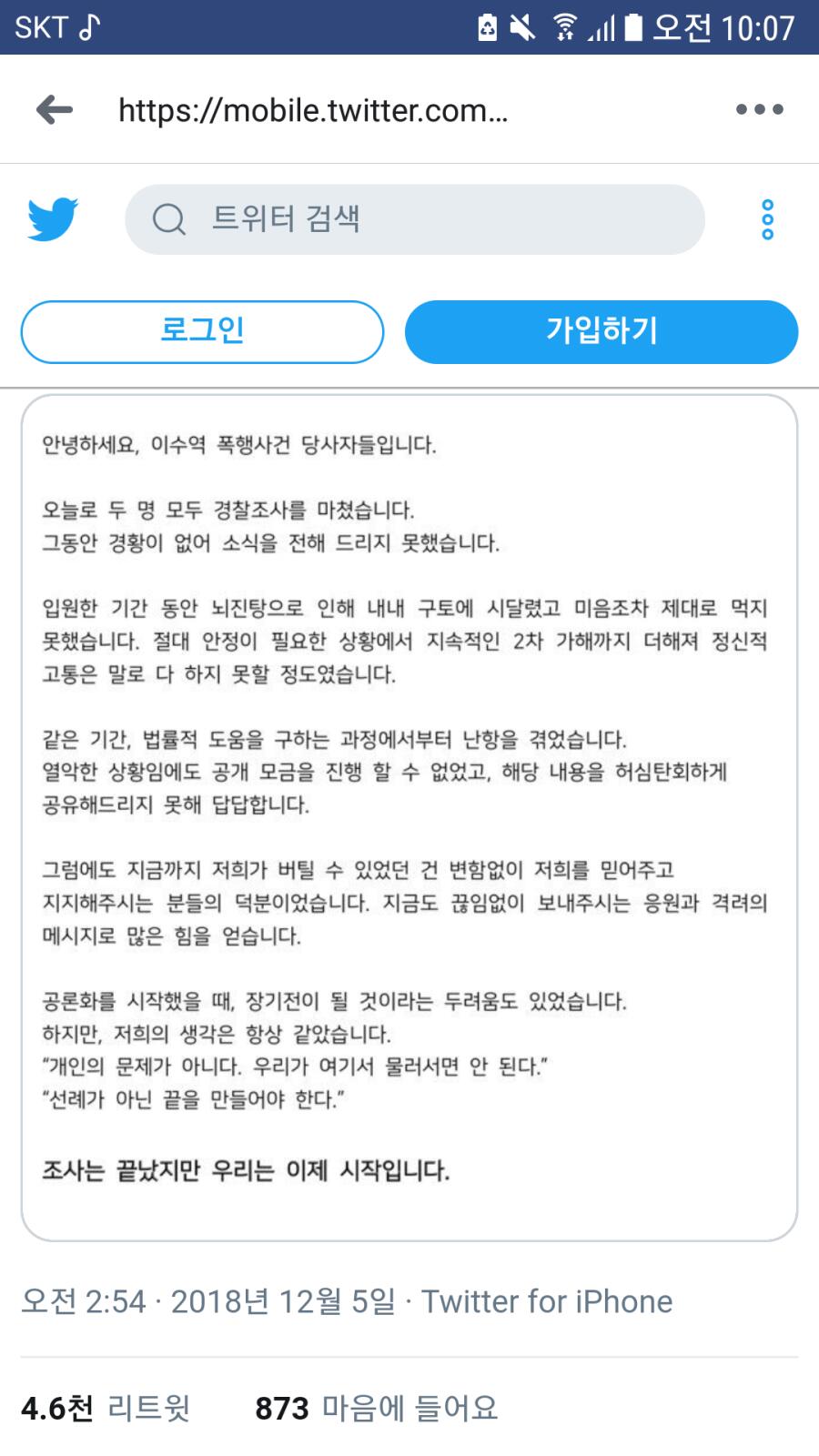819x1456 pixels.
Task: View the 4.6천 리트윗 list
Action: point(106,1408)
